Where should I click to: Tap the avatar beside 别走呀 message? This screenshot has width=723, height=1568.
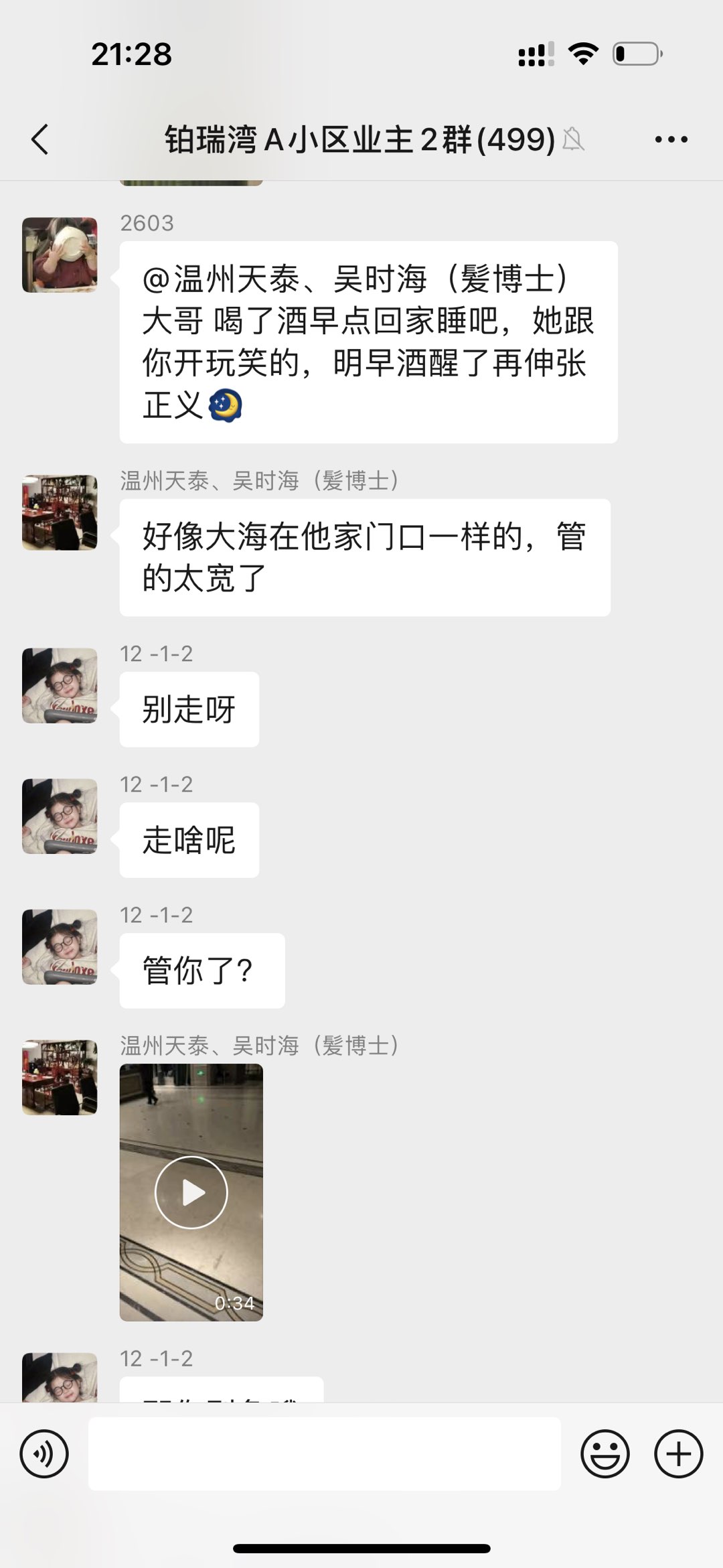[60, 686]
